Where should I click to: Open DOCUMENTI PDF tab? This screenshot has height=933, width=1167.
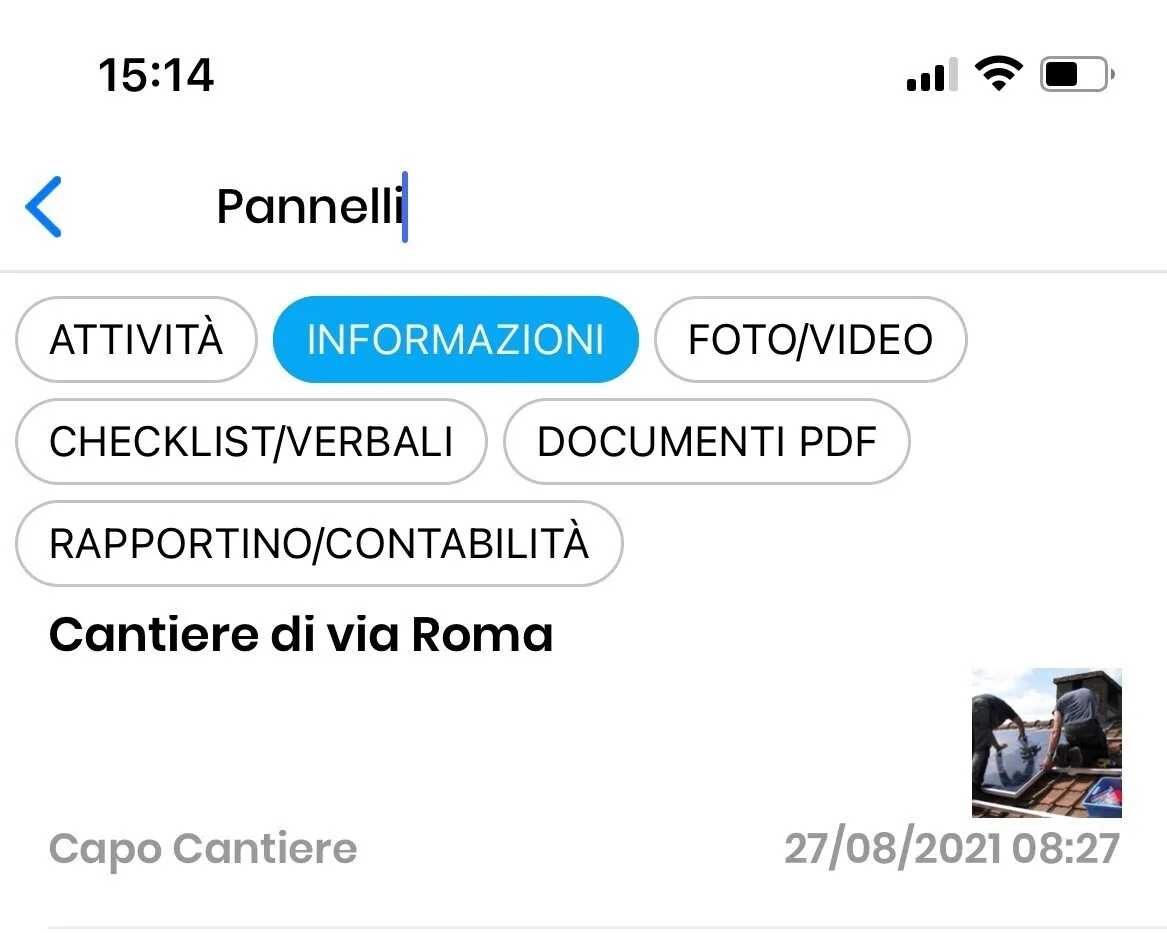coord(706,442)
